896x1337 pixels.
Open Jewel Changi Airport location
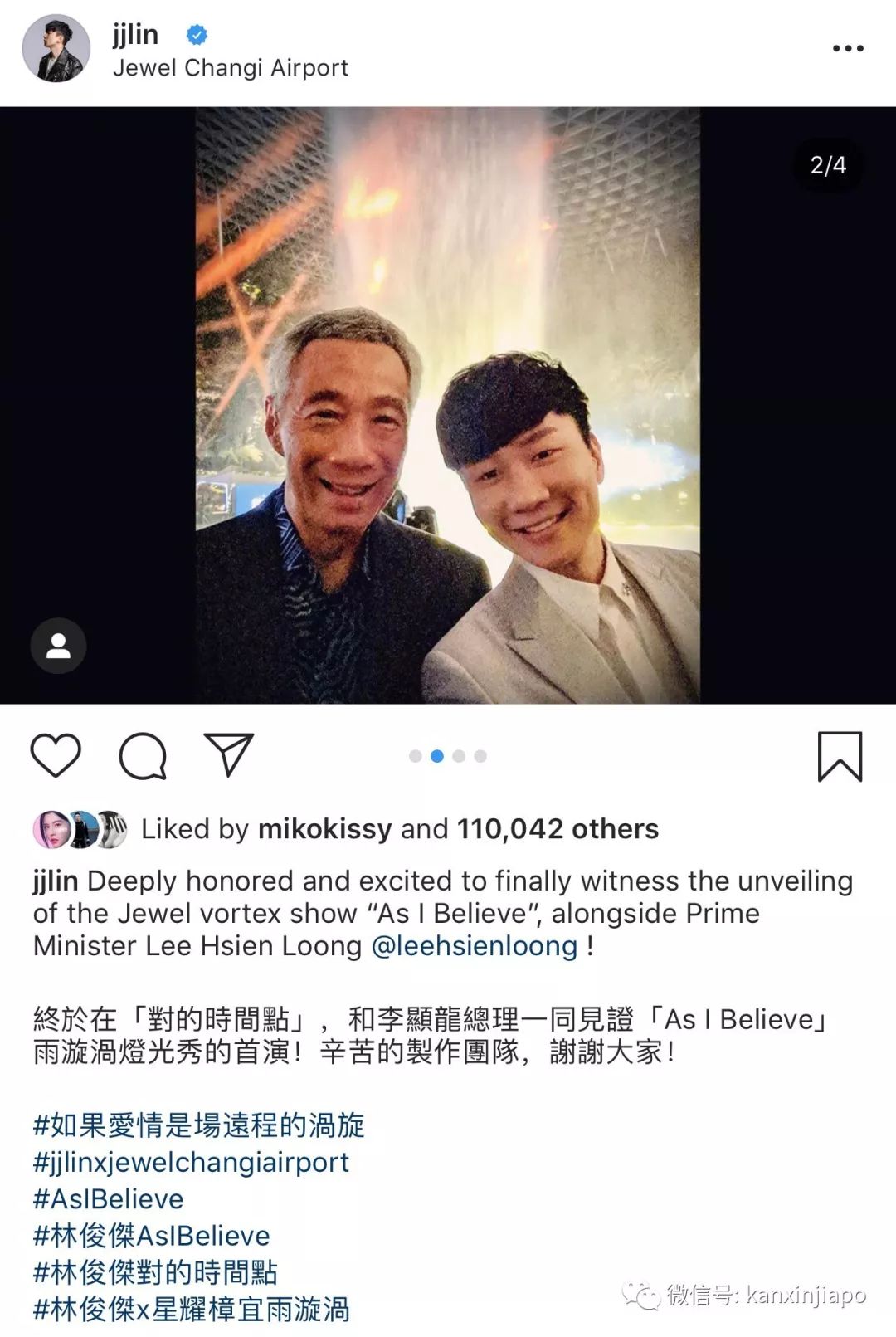coord(230,68)
